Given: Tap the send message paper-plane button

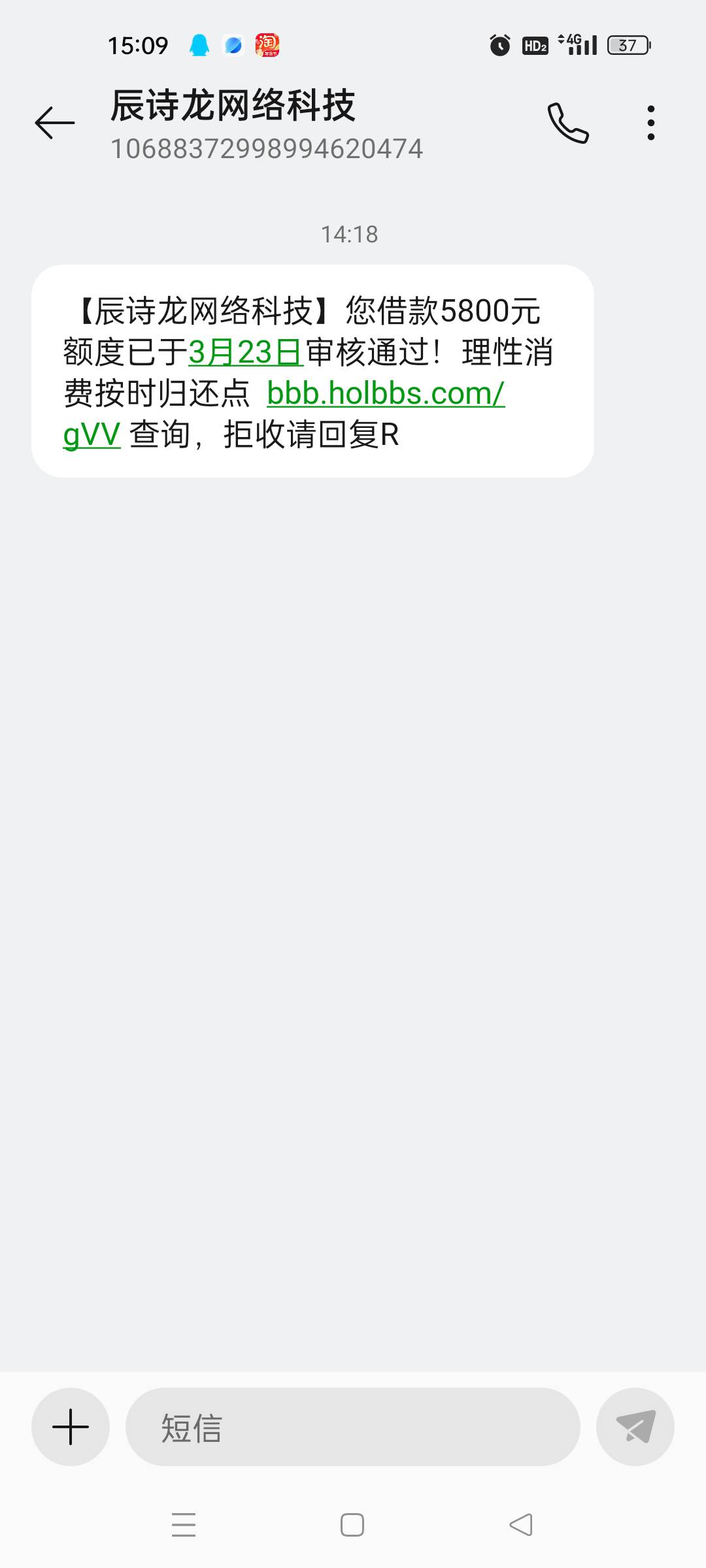Looking at the screenshot, I should click(x=635, y=1427).
